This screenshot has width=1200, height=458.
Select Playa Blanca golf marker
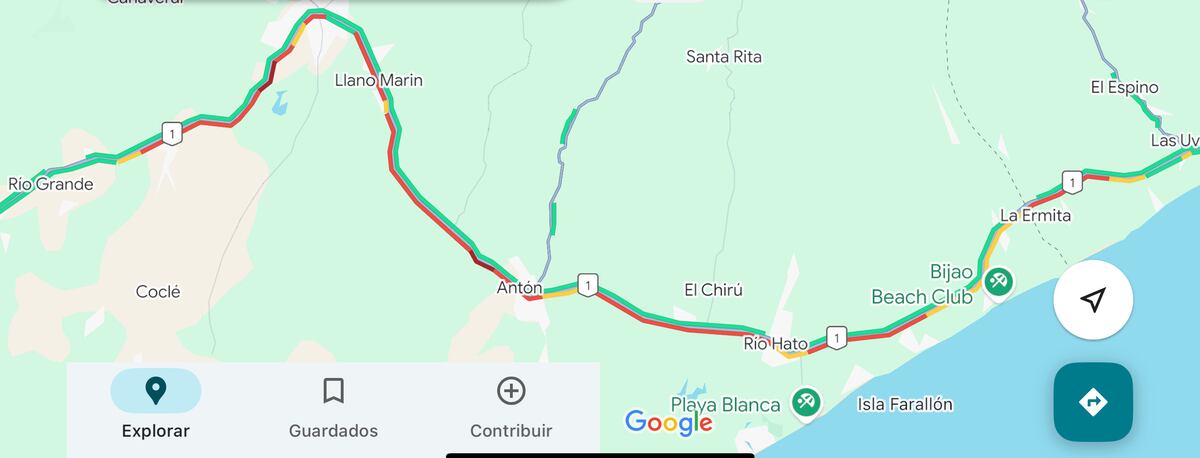805,403
